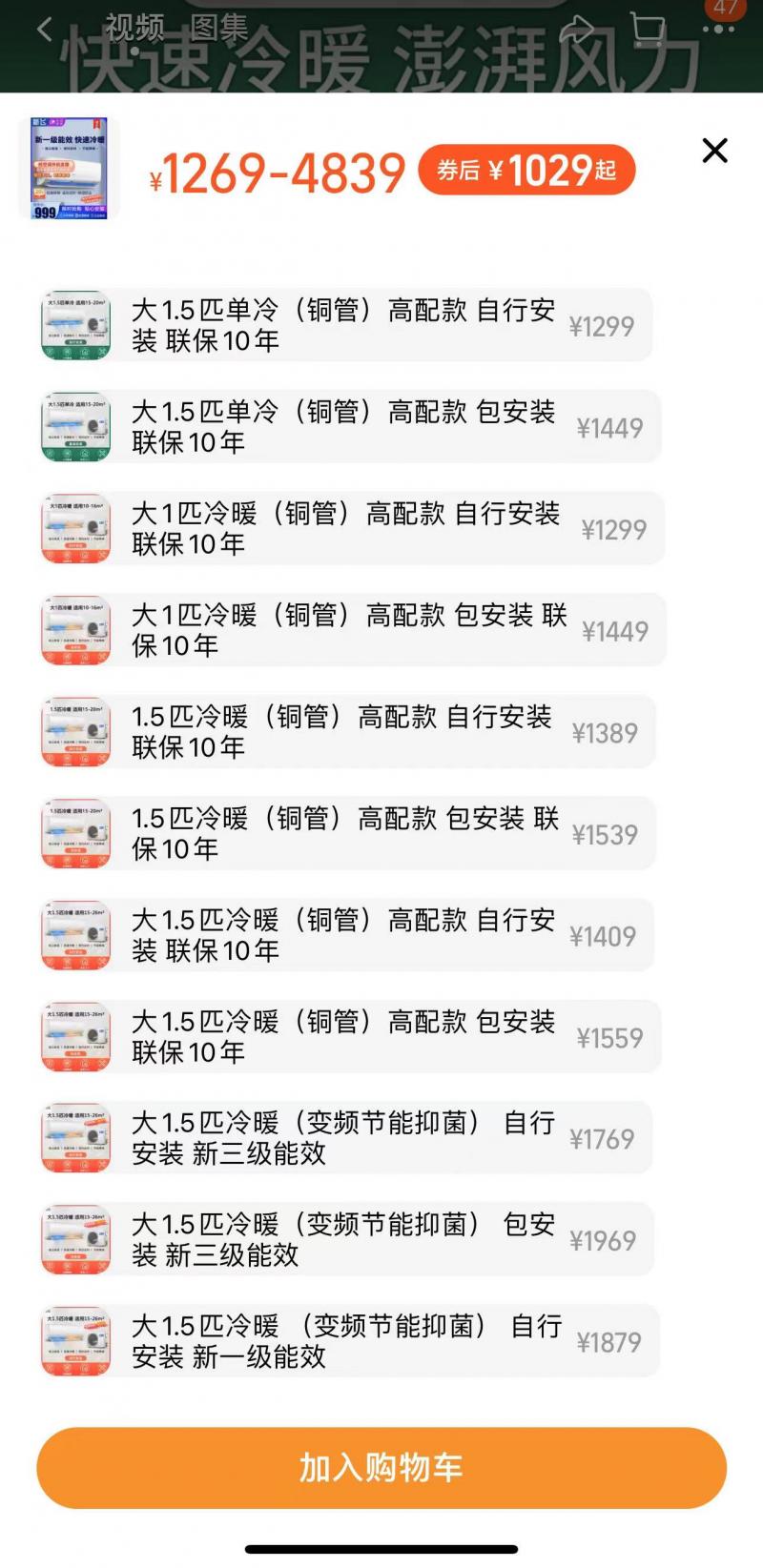Open the shopping cart icon
The image size is (763, 1568).
click(x=651, y=28)
